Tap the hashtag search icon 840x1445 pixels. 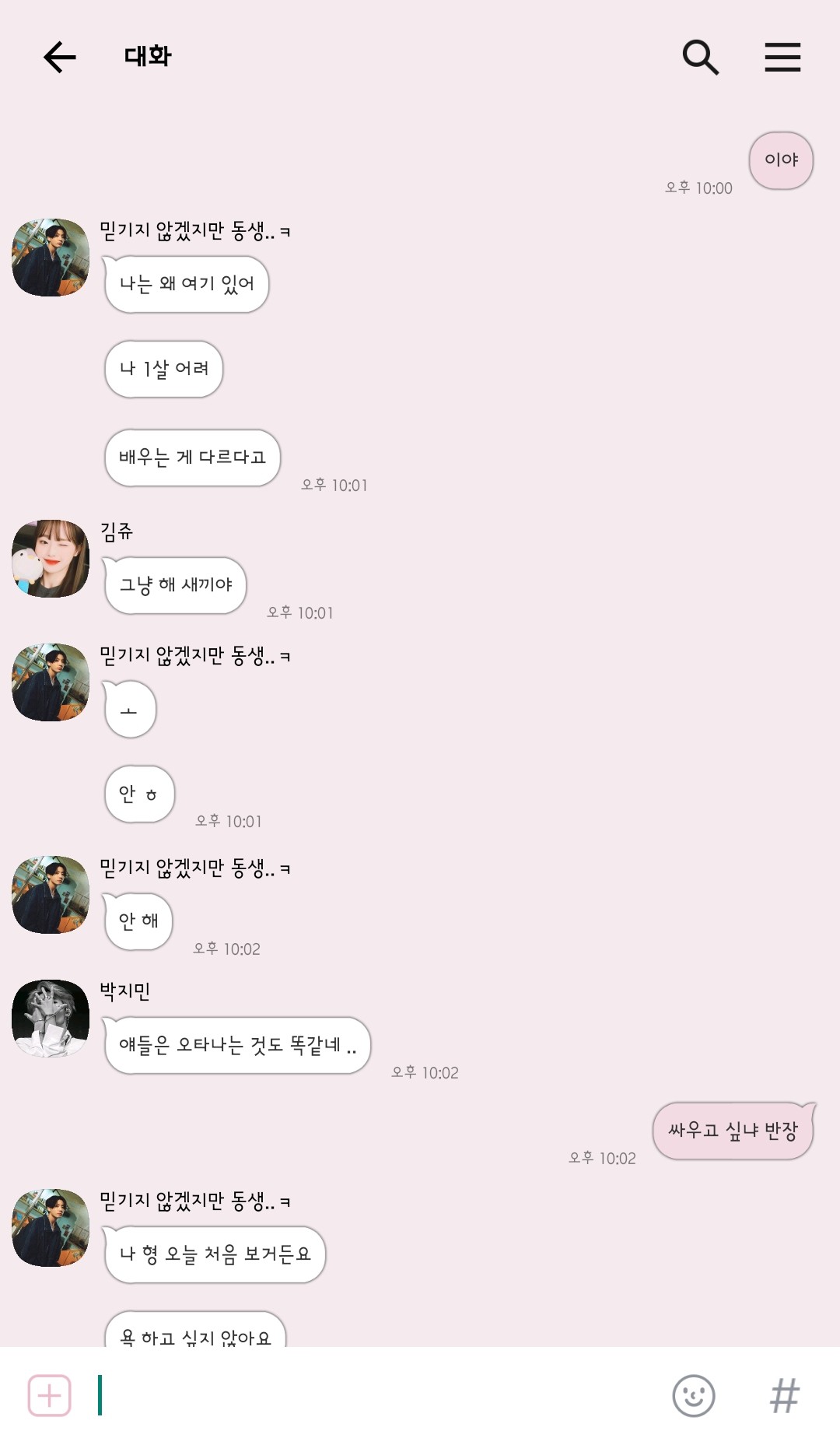tap(784, 1395)
